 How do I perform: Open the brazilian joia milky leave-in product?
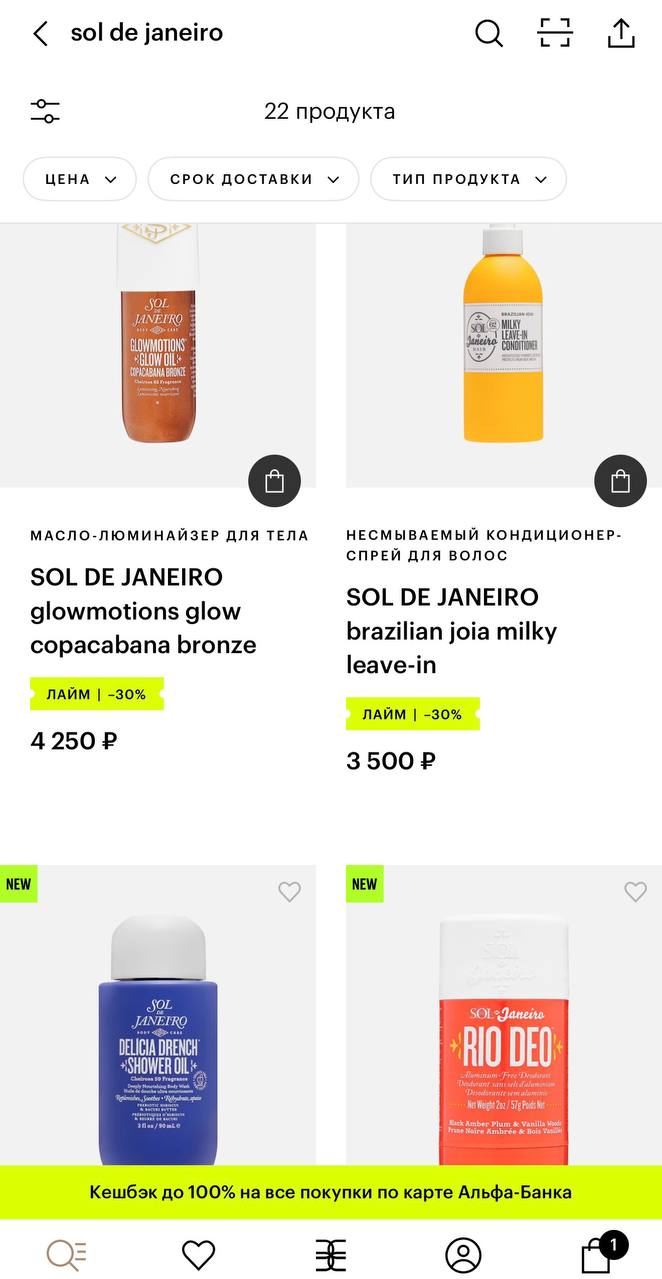tap(451, 631)
